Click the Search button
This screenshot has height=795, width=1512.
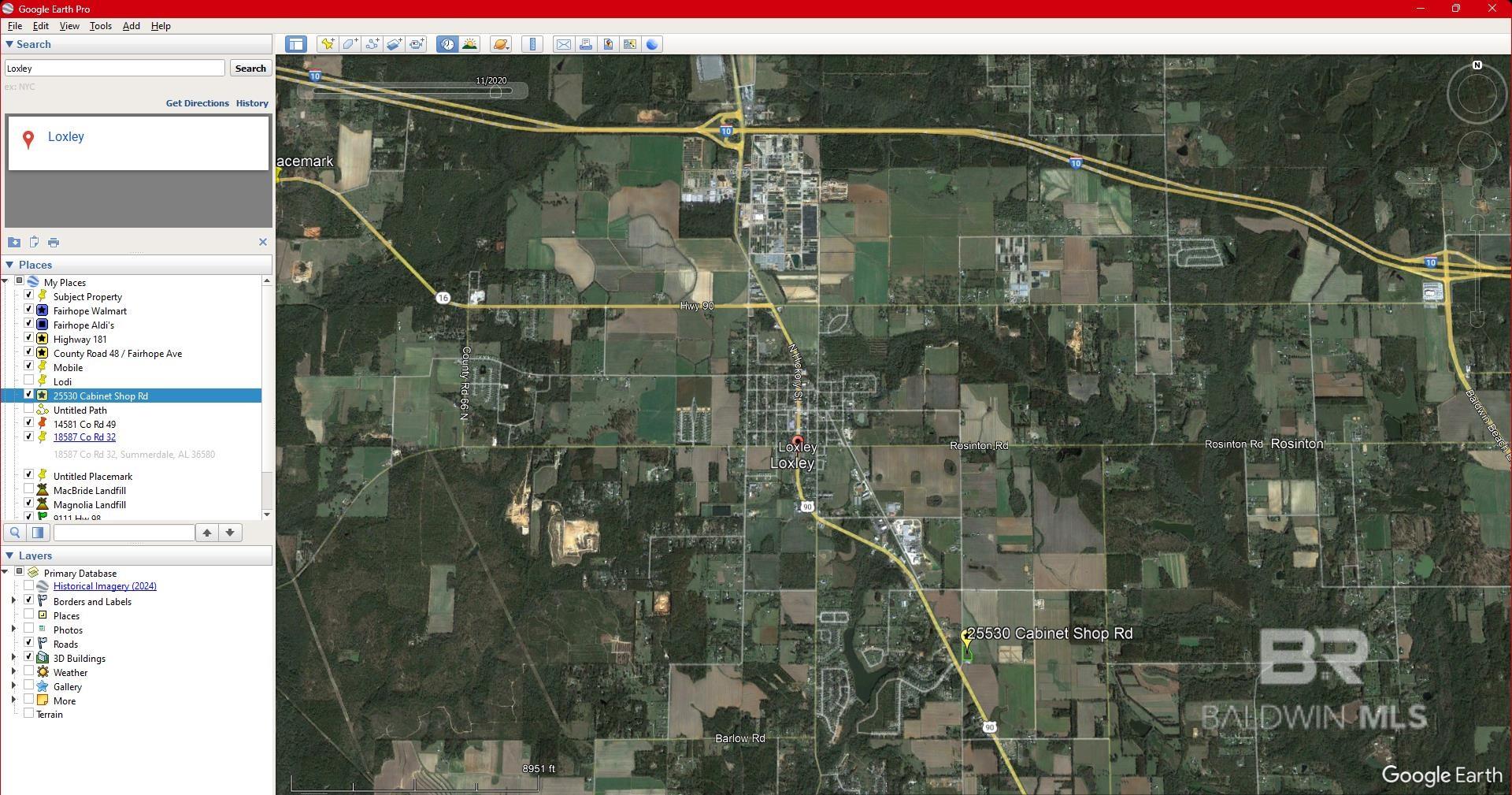250,69
